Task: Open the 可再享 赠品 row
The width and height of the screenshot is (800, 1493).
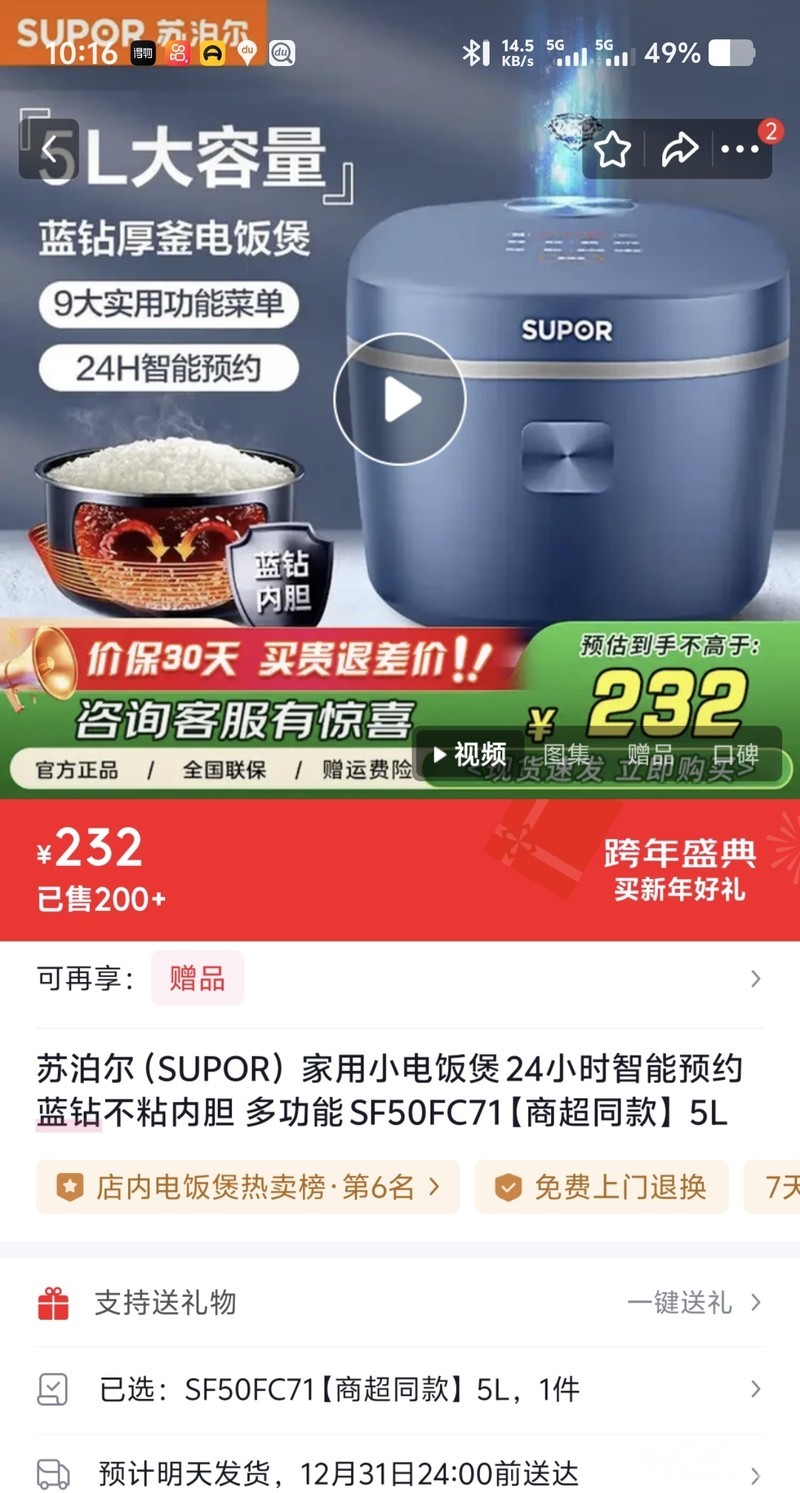Action: pyautogui.click(x=400, y=978)
